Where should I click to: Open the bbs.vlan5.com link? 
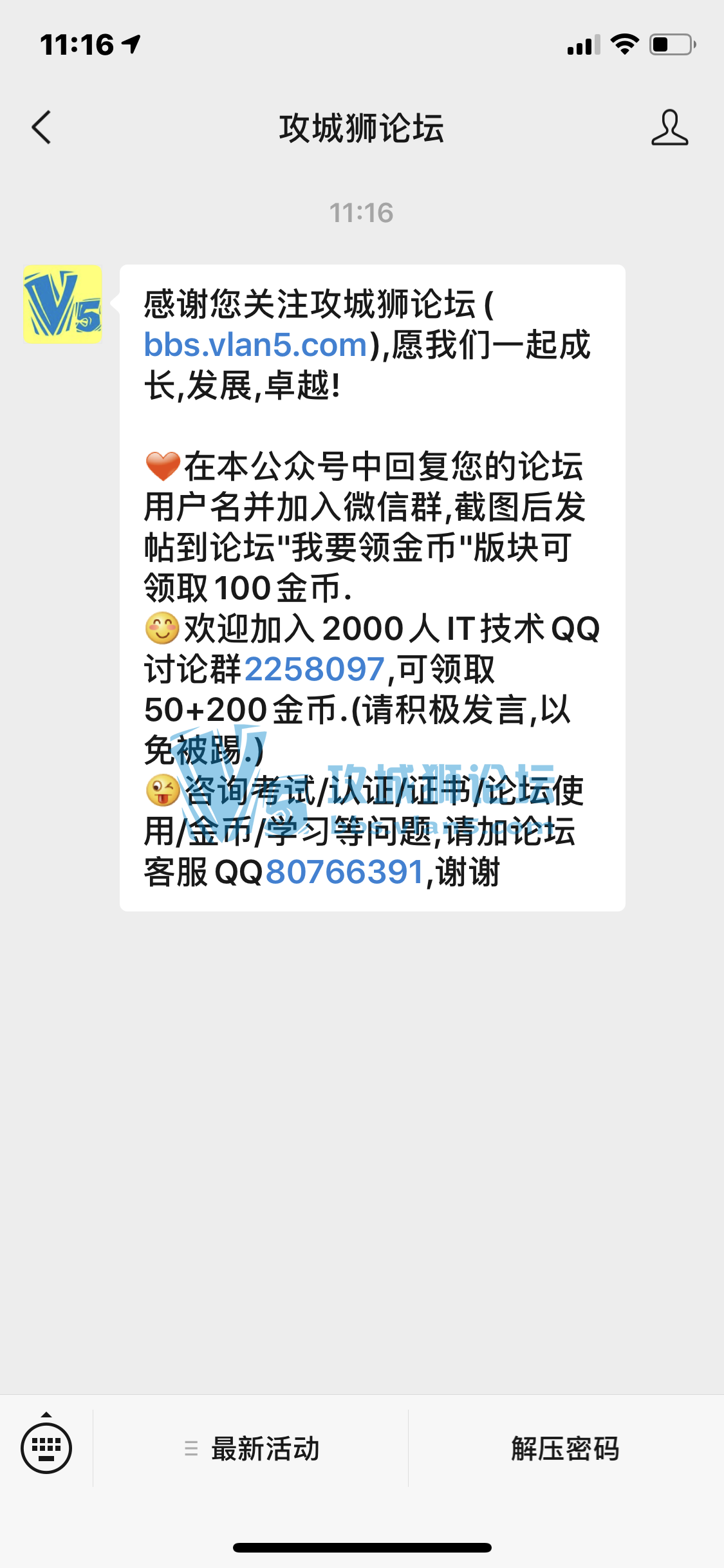[x=255, y=345]
